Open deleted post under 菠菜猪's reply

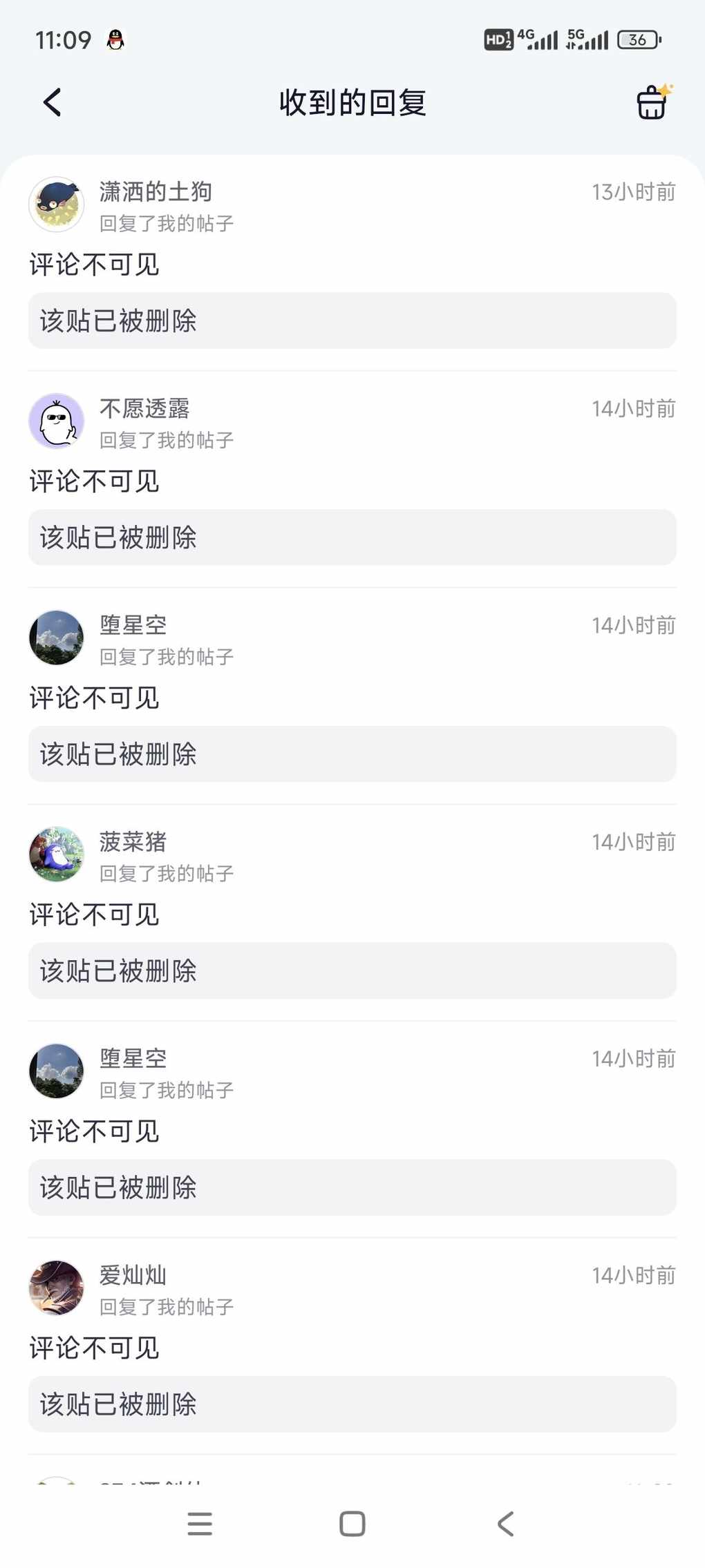pos(352,971)
